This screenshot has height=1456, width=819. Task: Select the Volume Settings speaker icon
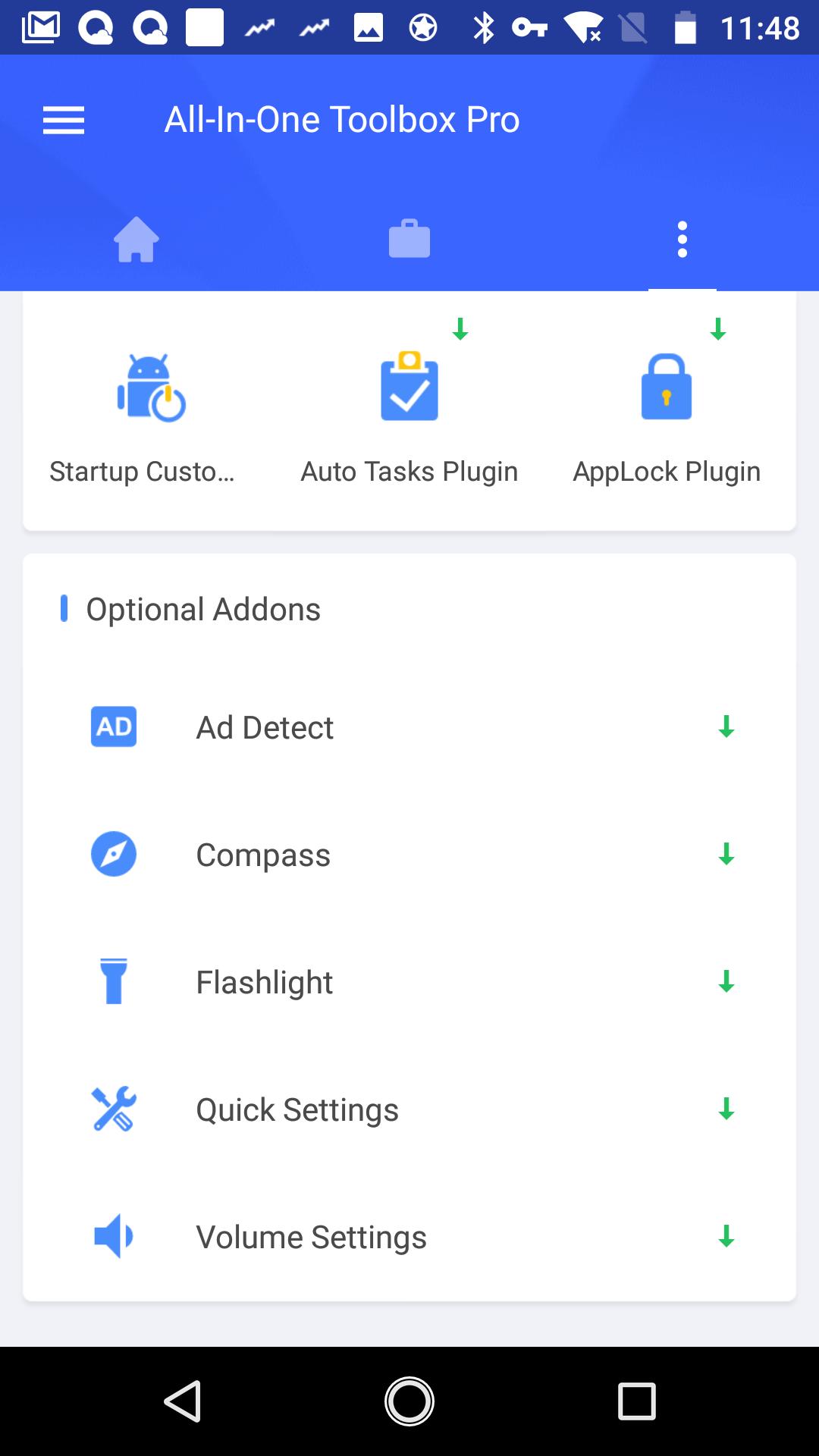click(x=114, y=1236)
